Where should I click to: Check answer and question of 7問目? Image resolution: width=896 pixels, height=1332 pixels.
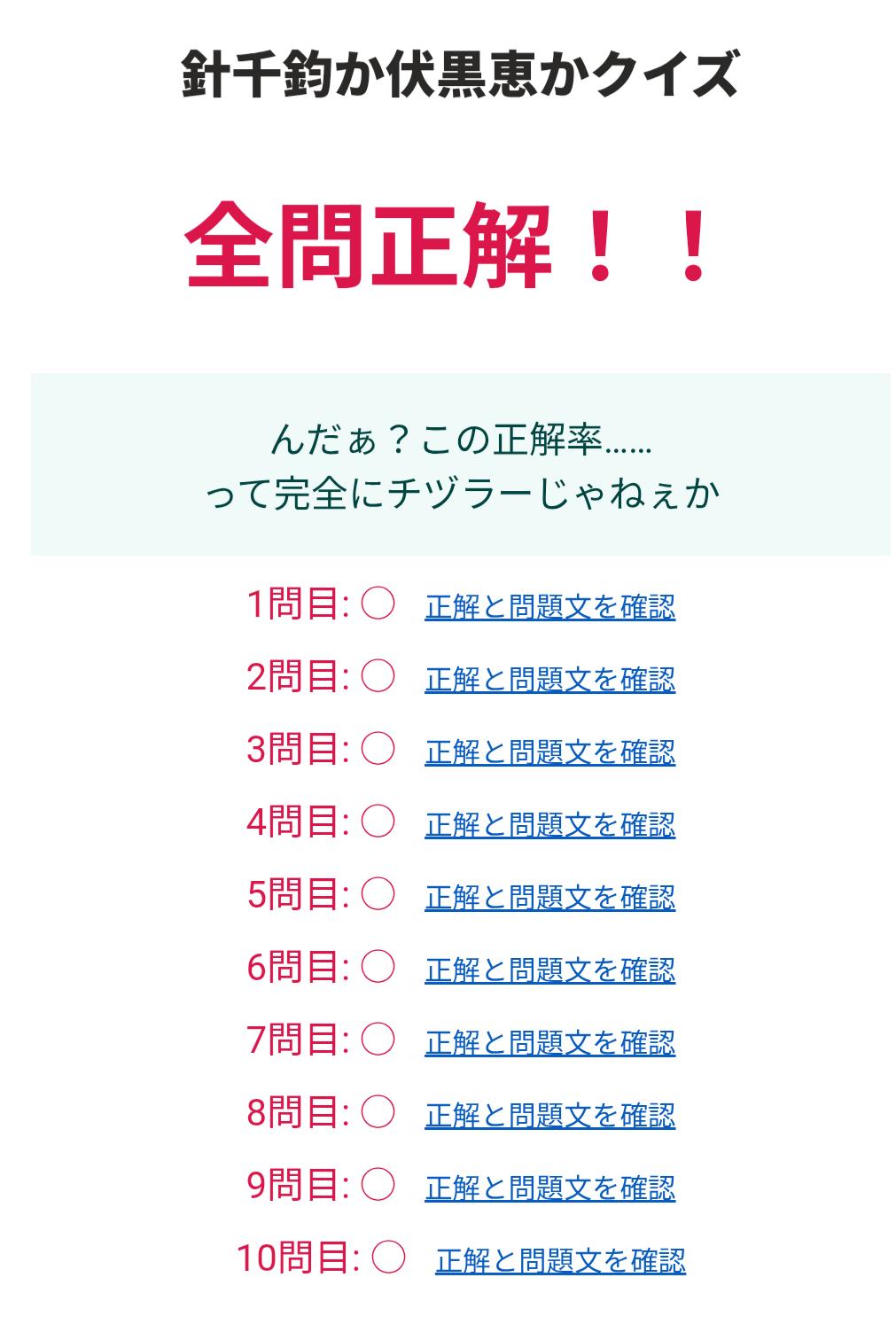click(x=549, y=1043)
